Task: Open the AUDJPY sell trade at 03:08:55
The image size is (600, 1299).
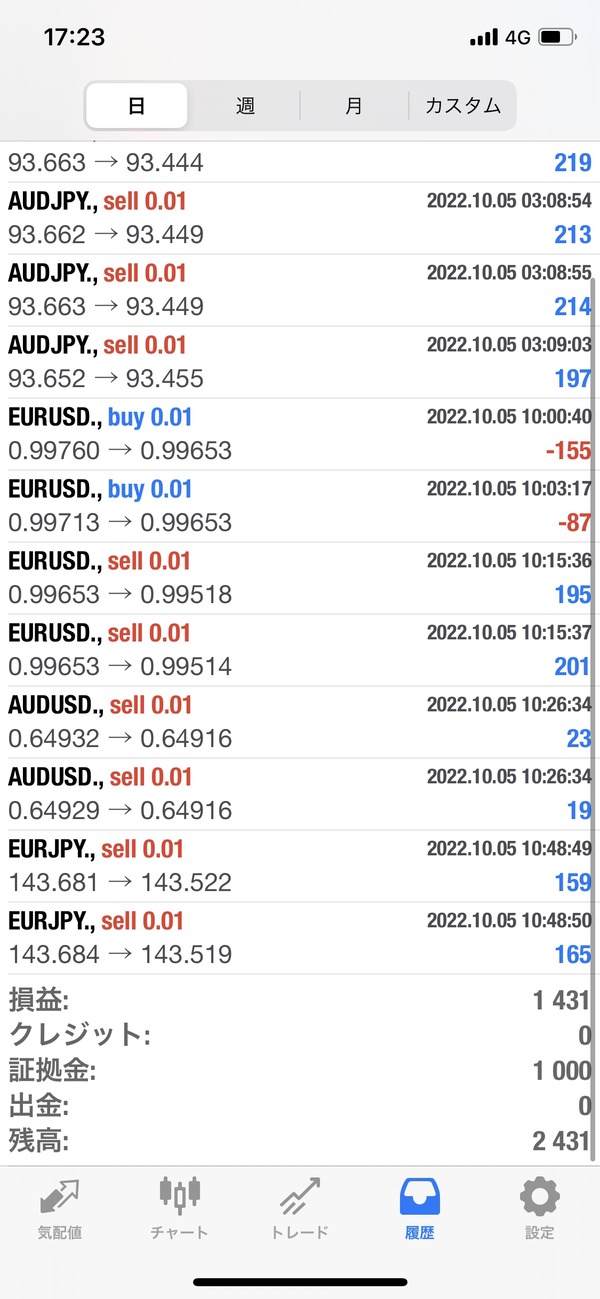Action: (x=300, y=290)
